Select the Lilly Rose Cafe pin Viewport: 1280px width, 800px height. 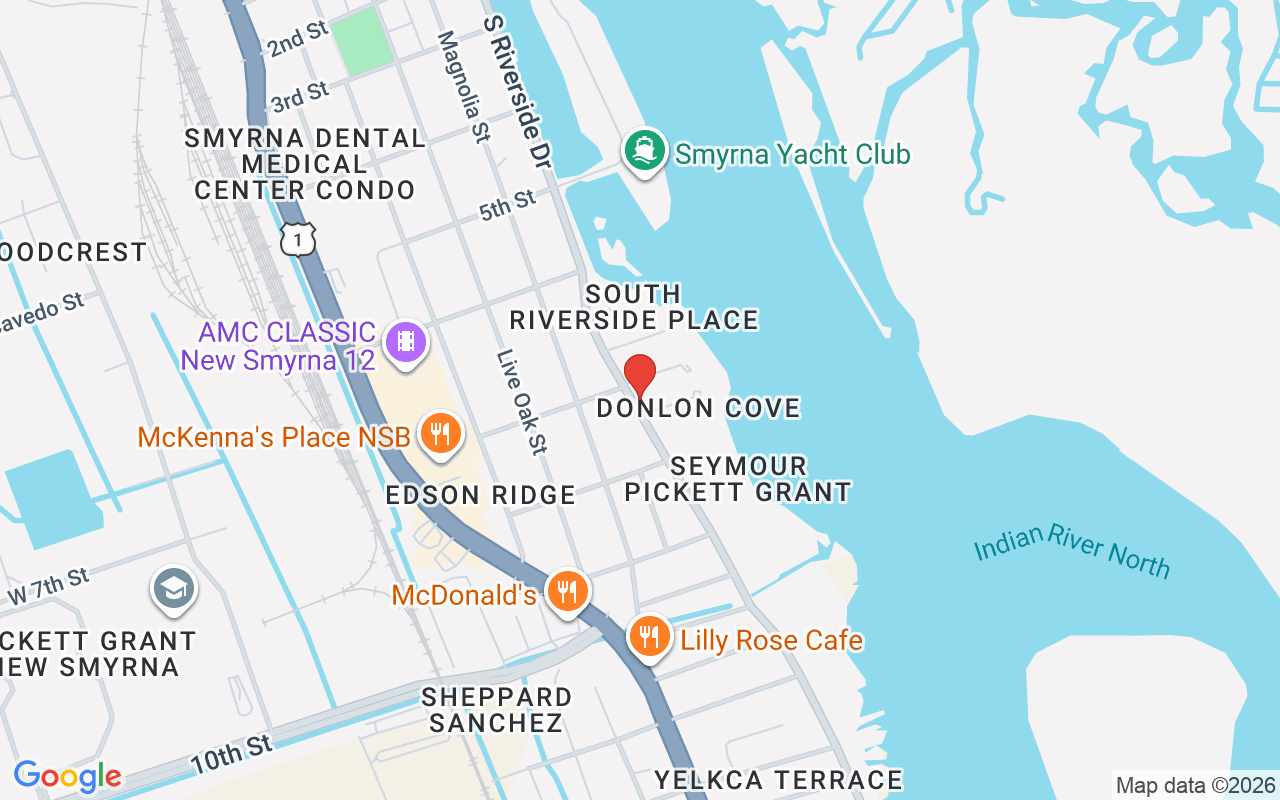coord(649,636)
